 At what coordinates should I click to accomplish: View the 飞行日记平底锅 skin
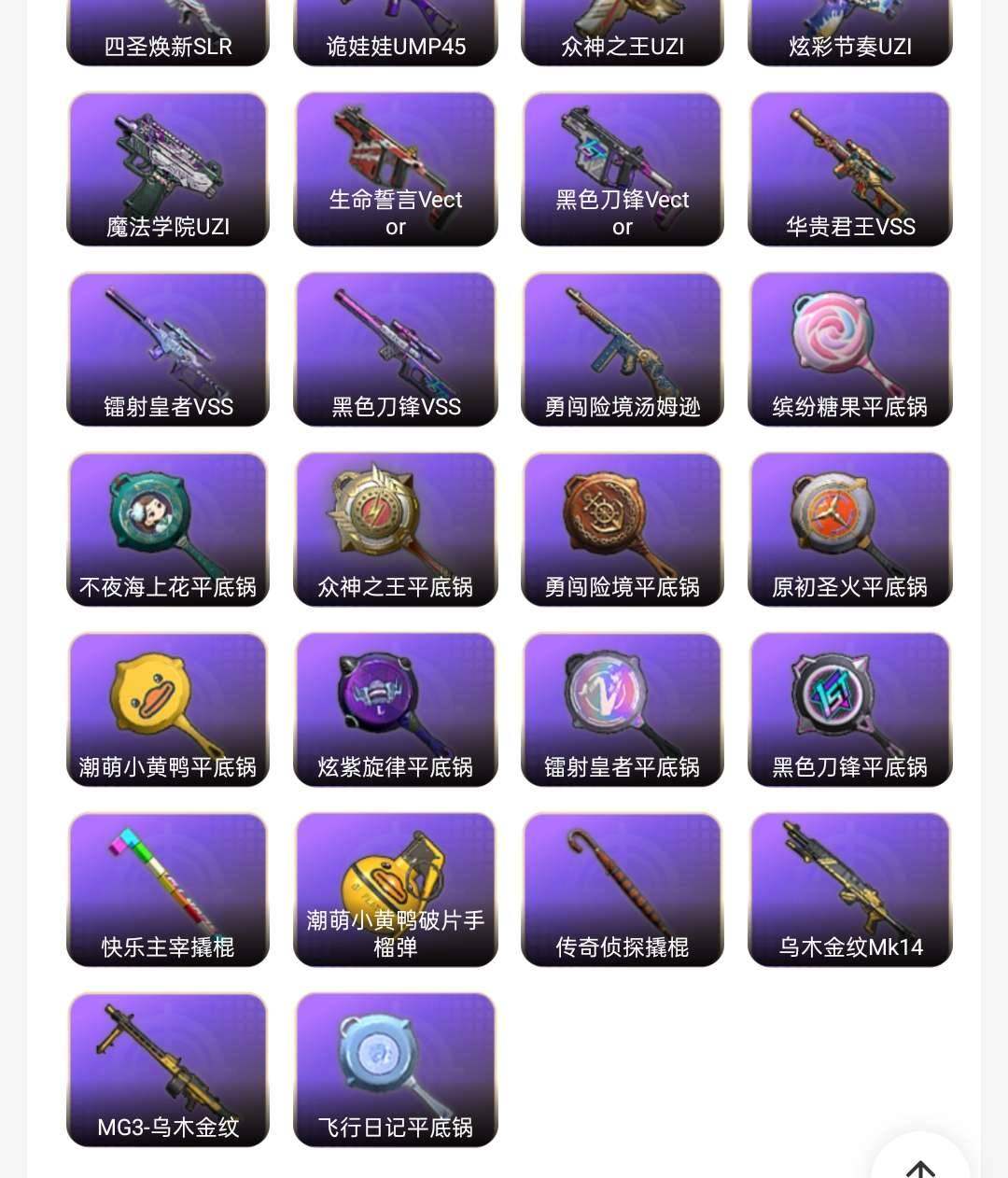pos(396,1070)
